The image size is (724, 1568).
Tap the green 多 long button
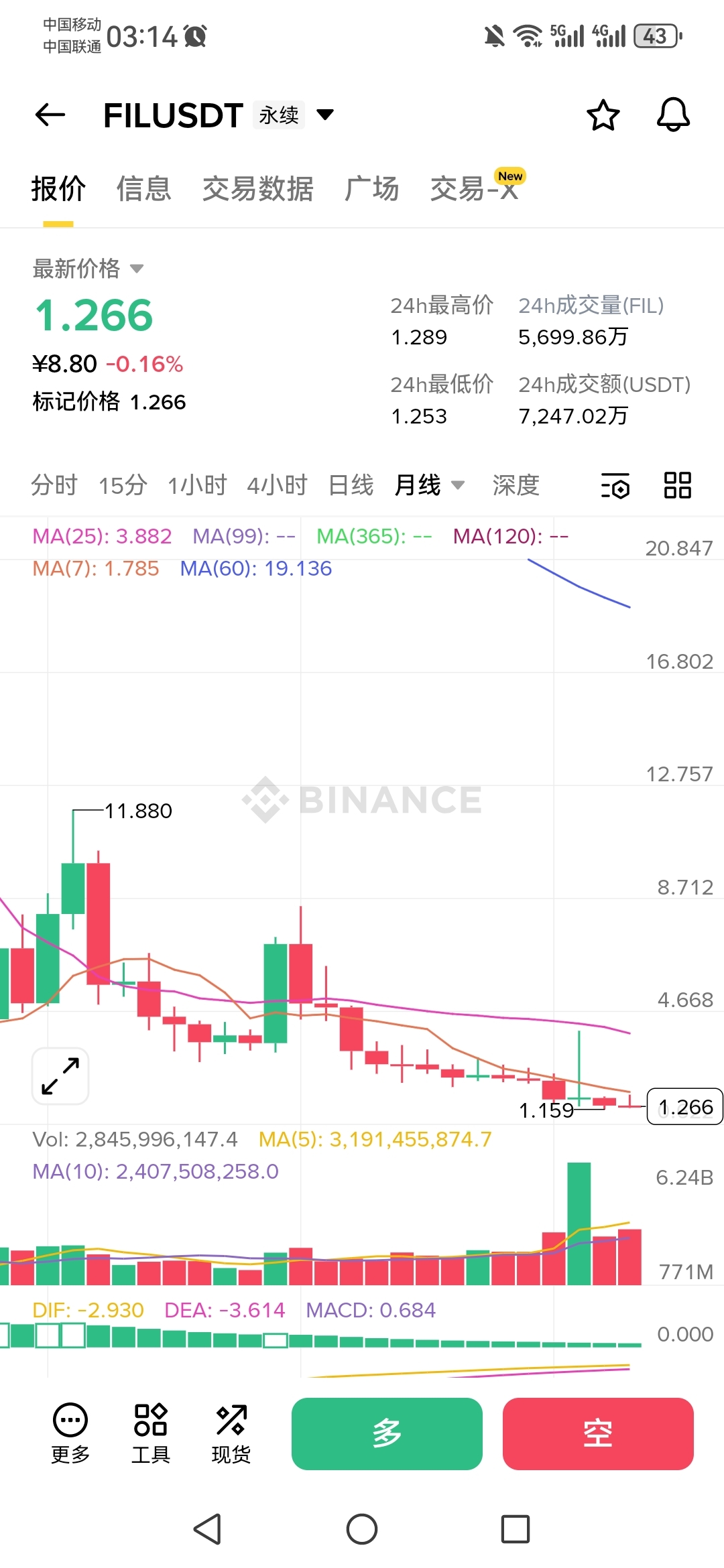point(387,1434)
